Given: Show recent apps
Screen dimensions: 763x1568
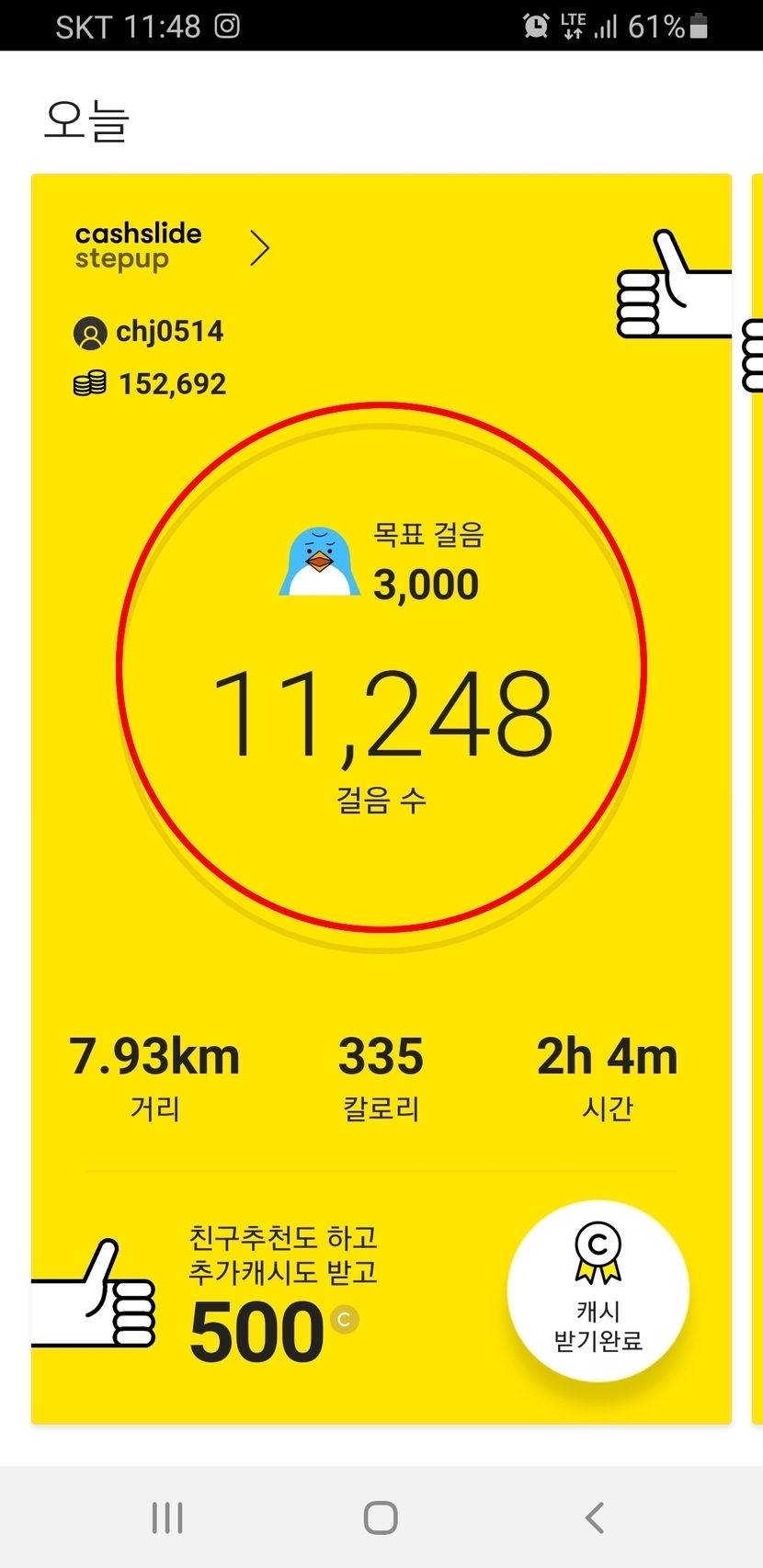Looking at the screenshot, I should pyautogui.click(x=167, y=1517).
